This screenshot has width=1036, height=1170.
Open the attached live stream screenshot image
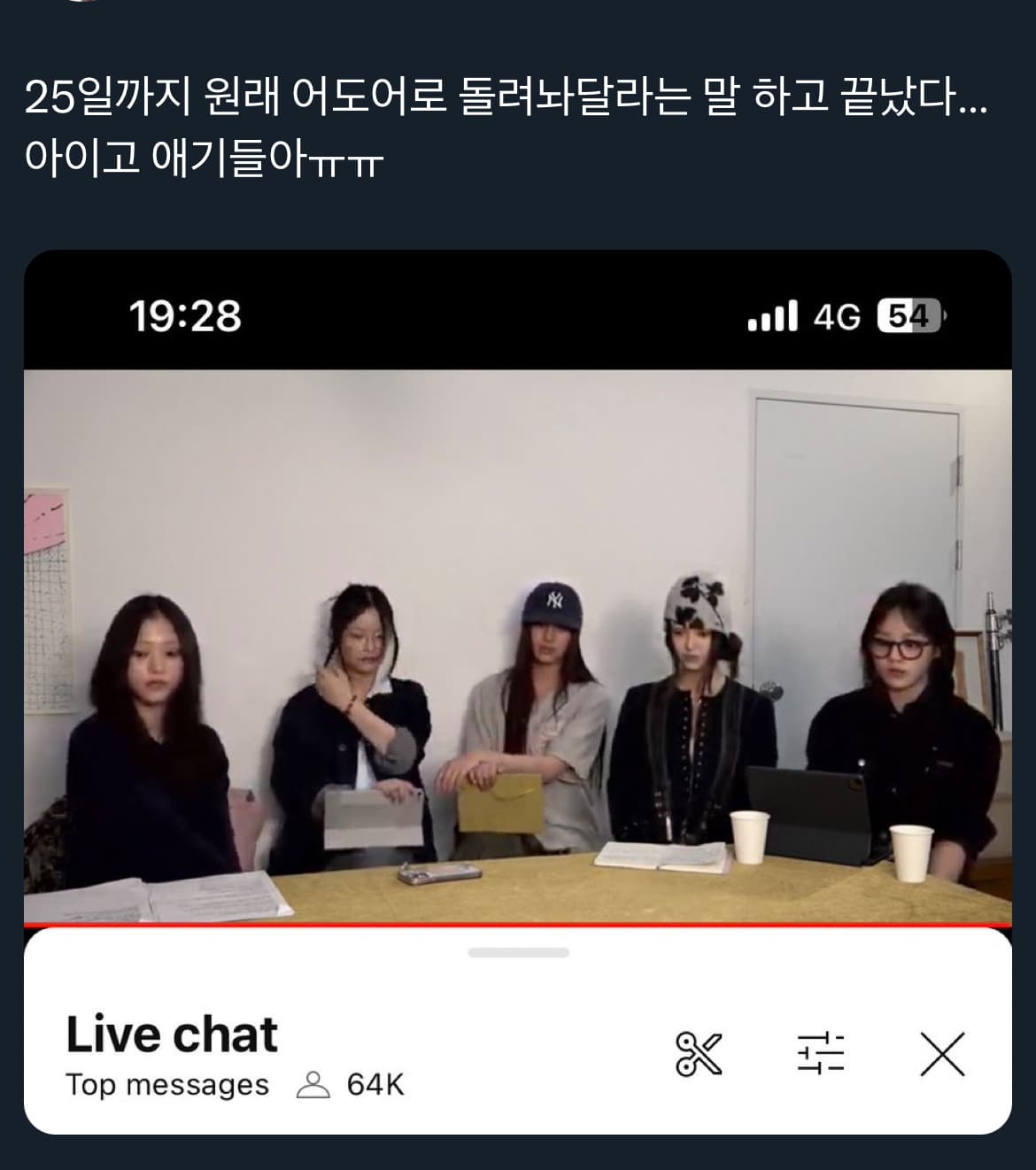(518, 647)
